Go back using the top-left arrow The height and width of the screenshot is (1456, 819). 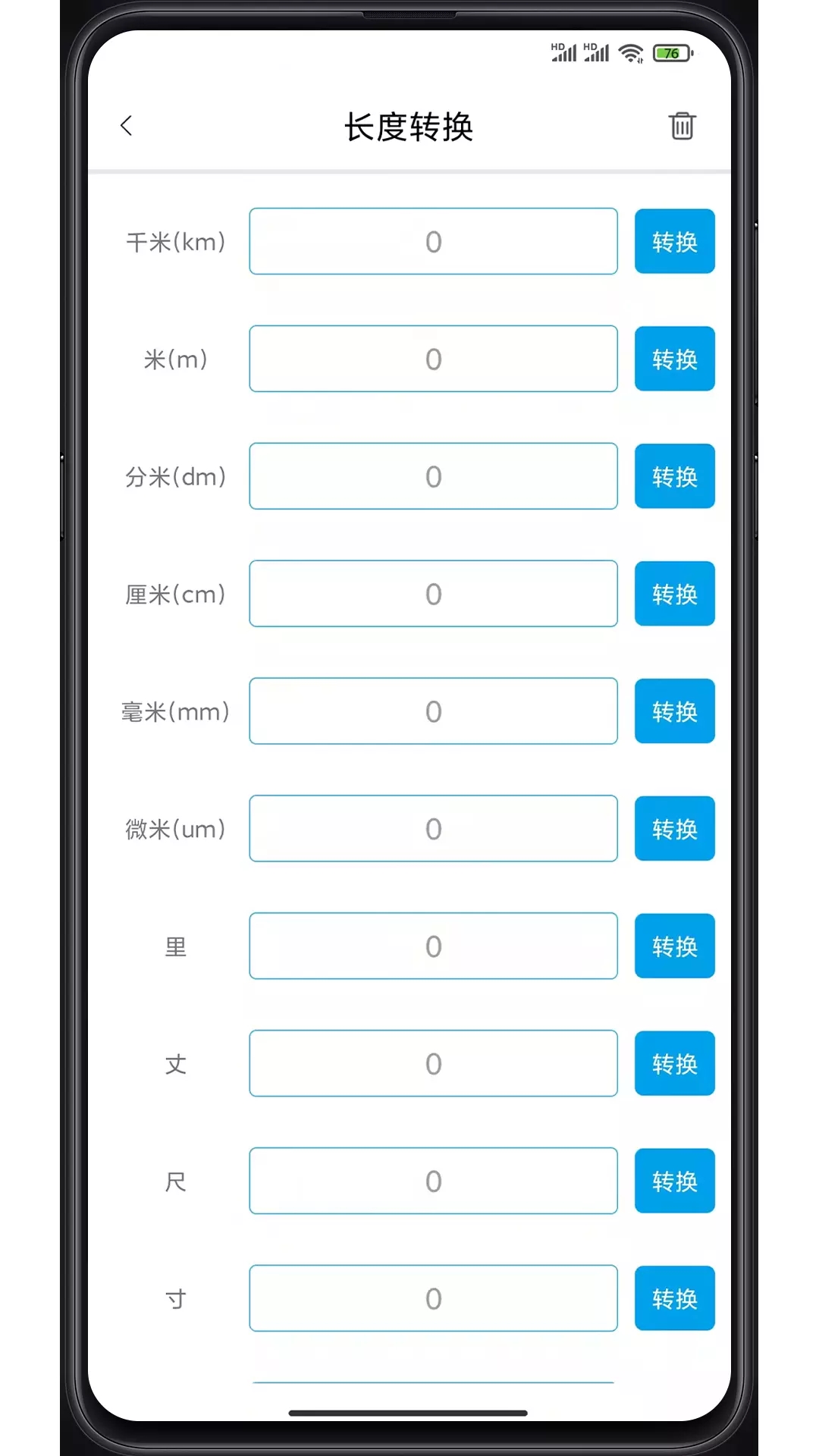pyautogui.click(x=127, y=126)
